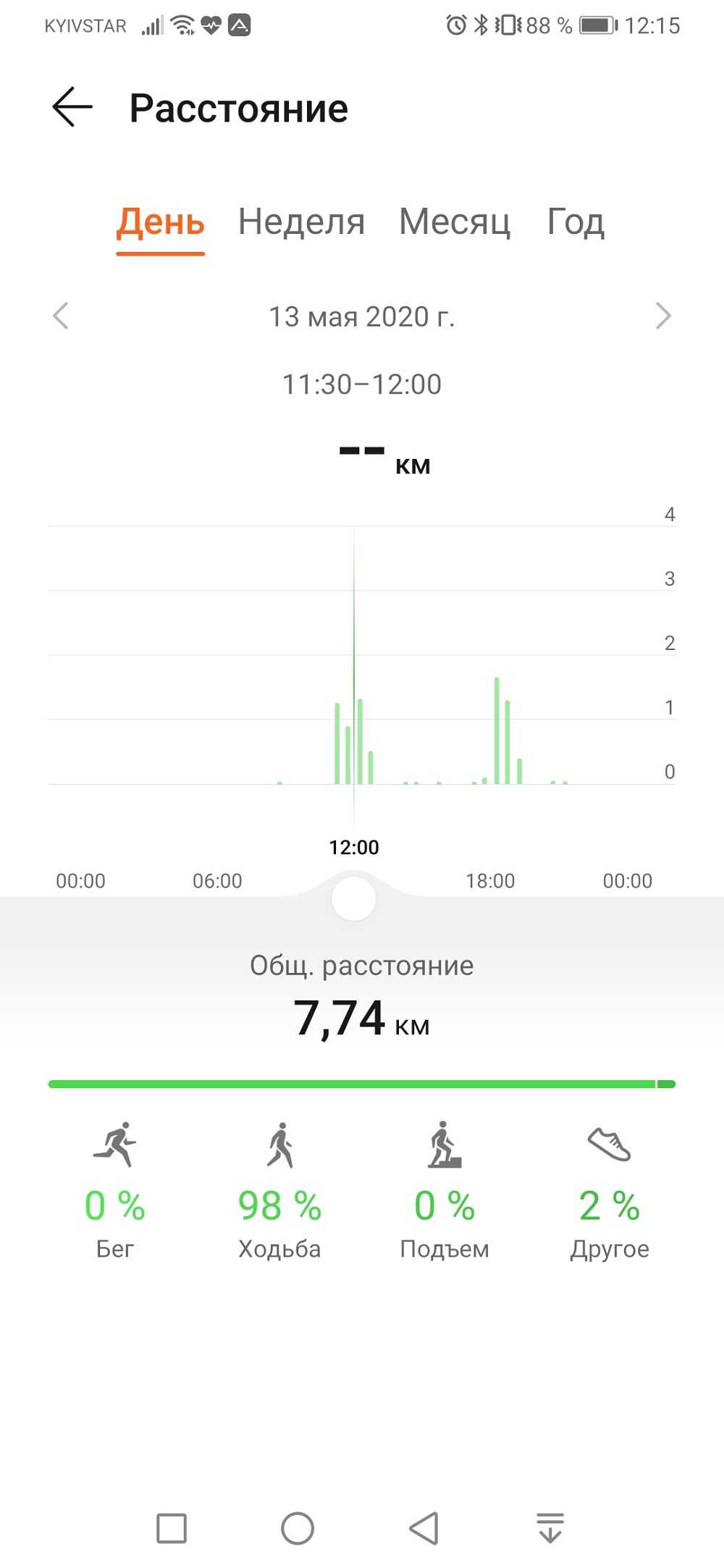Go back from the Расстояние screen

tap(72, 107)
